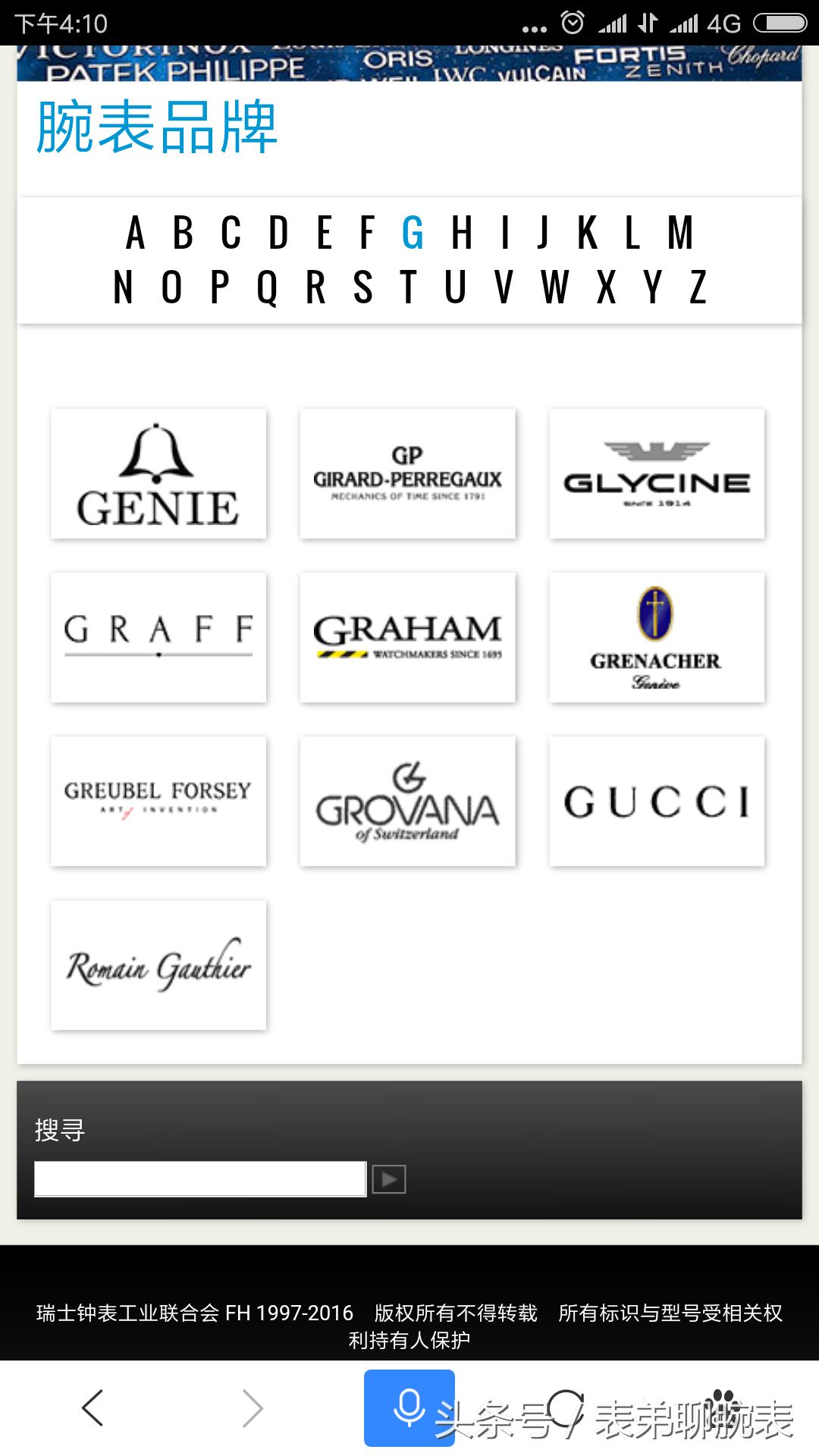Open the Grovana brand tile
The height and width of the screenshot is (1456, 819).
tap(408, 802)
